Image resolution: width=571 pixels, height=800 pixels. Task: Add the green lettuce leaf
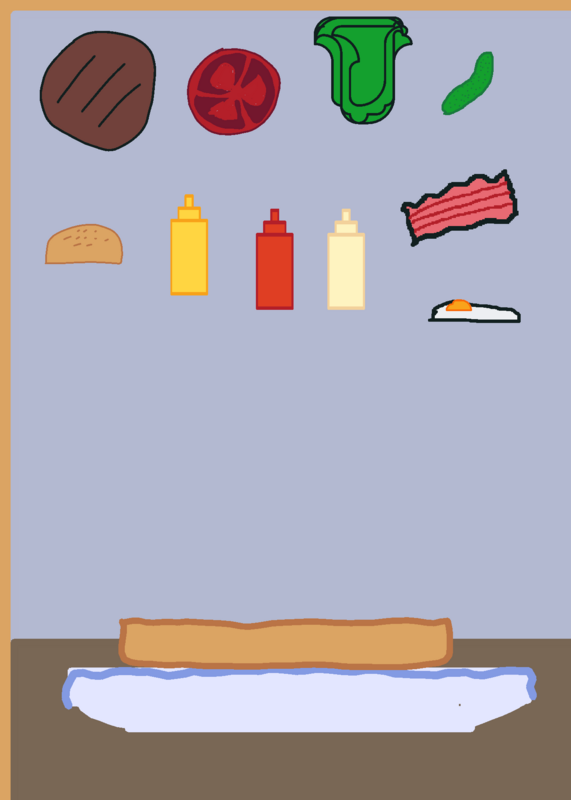click(x=362, y=70)
